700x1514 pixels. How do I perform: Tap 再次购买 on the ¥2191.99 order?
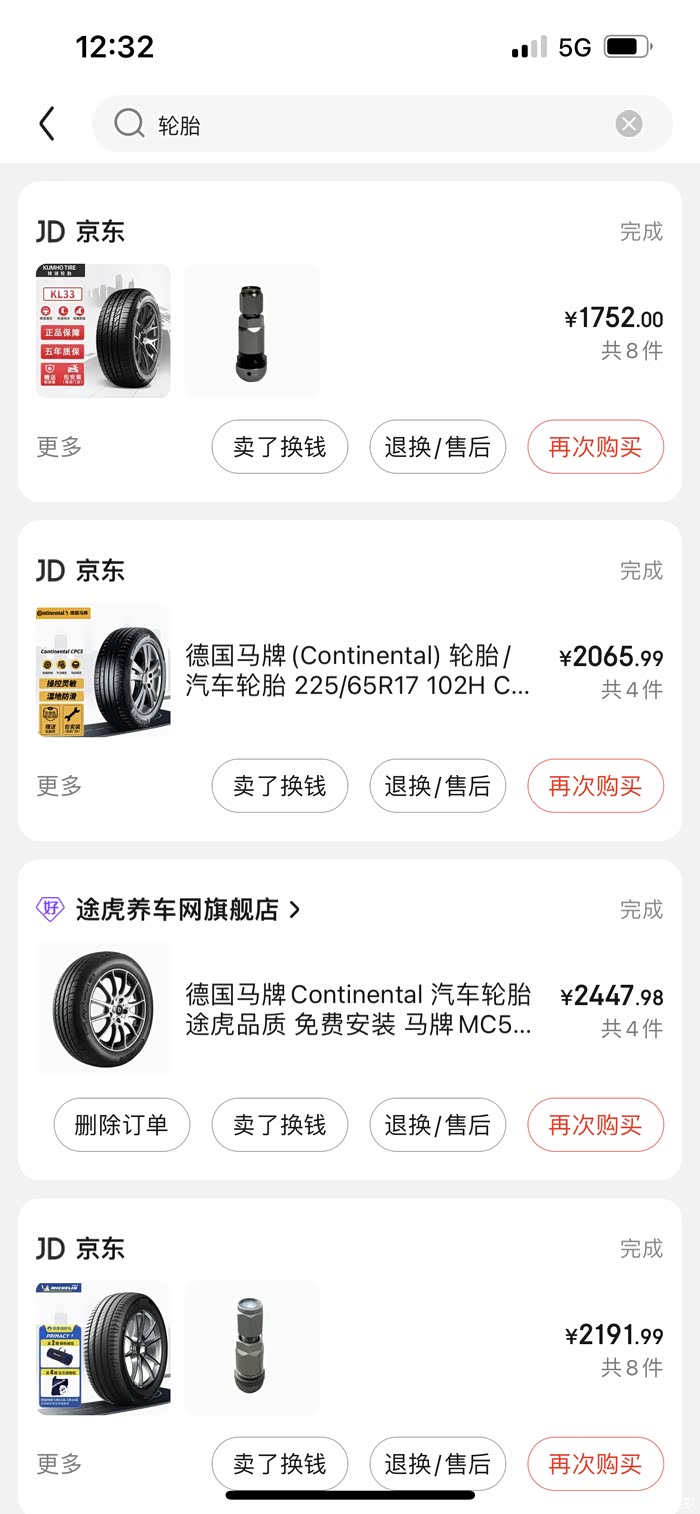pyautogui.click(x=595, y=1464)
